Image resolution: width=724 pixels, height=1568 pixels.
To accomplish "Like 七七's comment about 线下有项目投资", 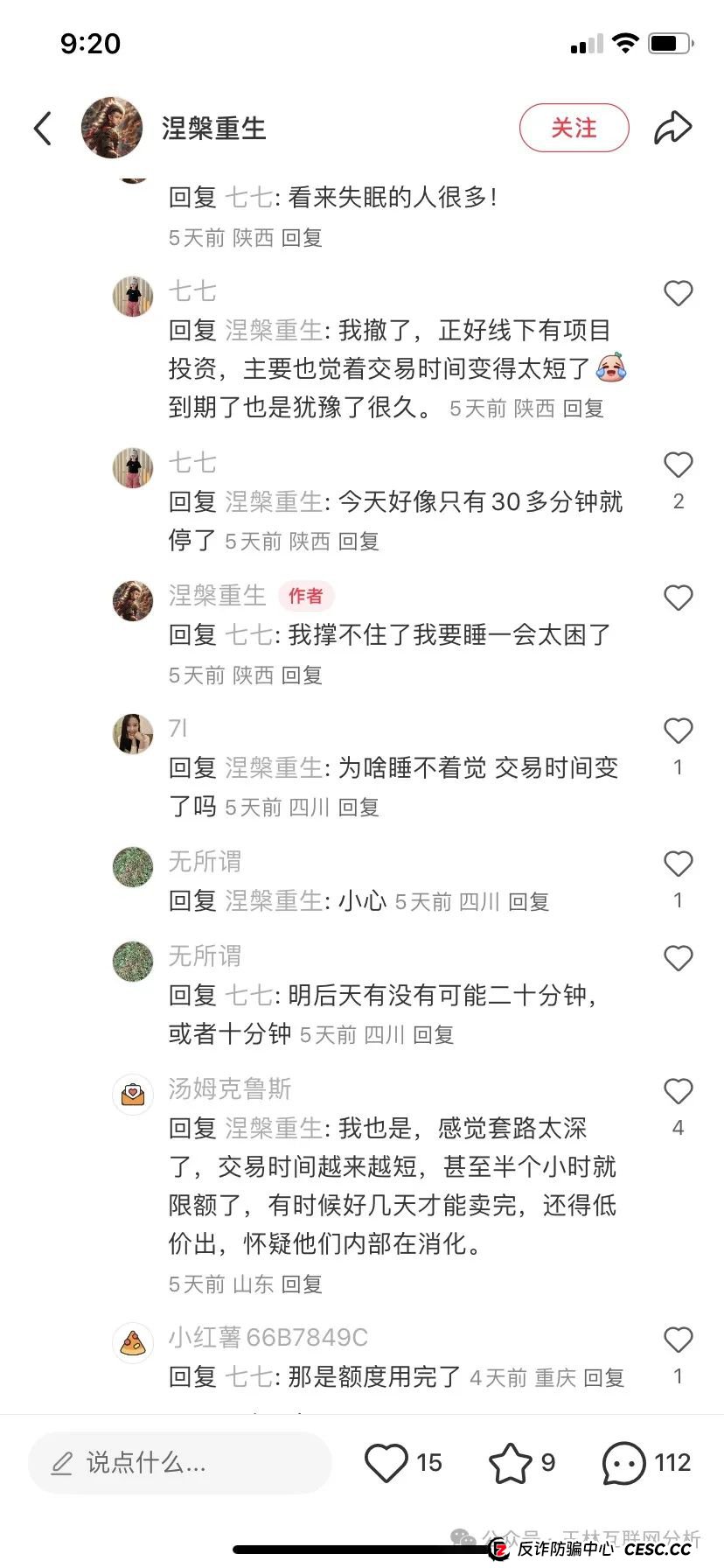I will point(678,294).
